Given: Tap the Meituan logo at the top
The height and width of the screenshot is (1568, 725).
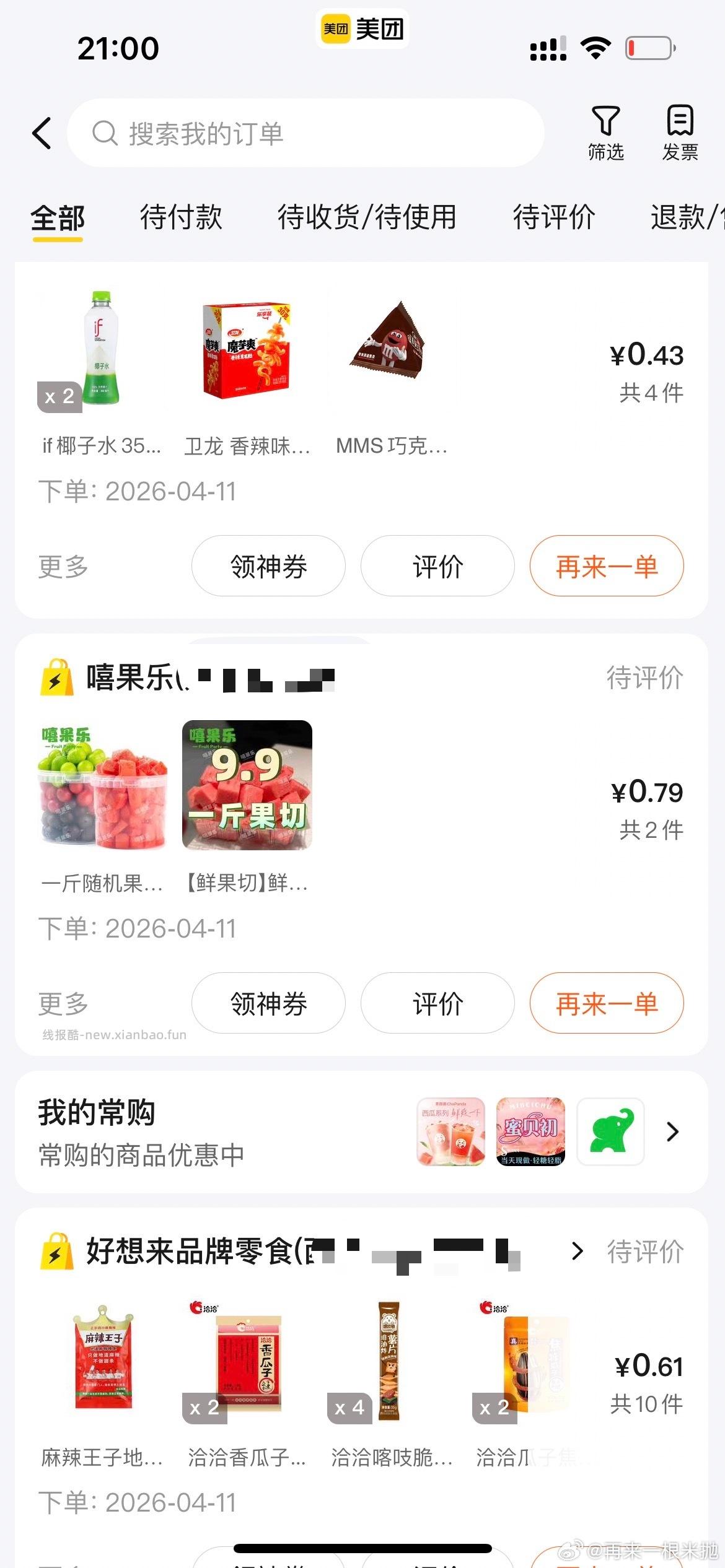Looking at the screenshot, I should [361, 27].
